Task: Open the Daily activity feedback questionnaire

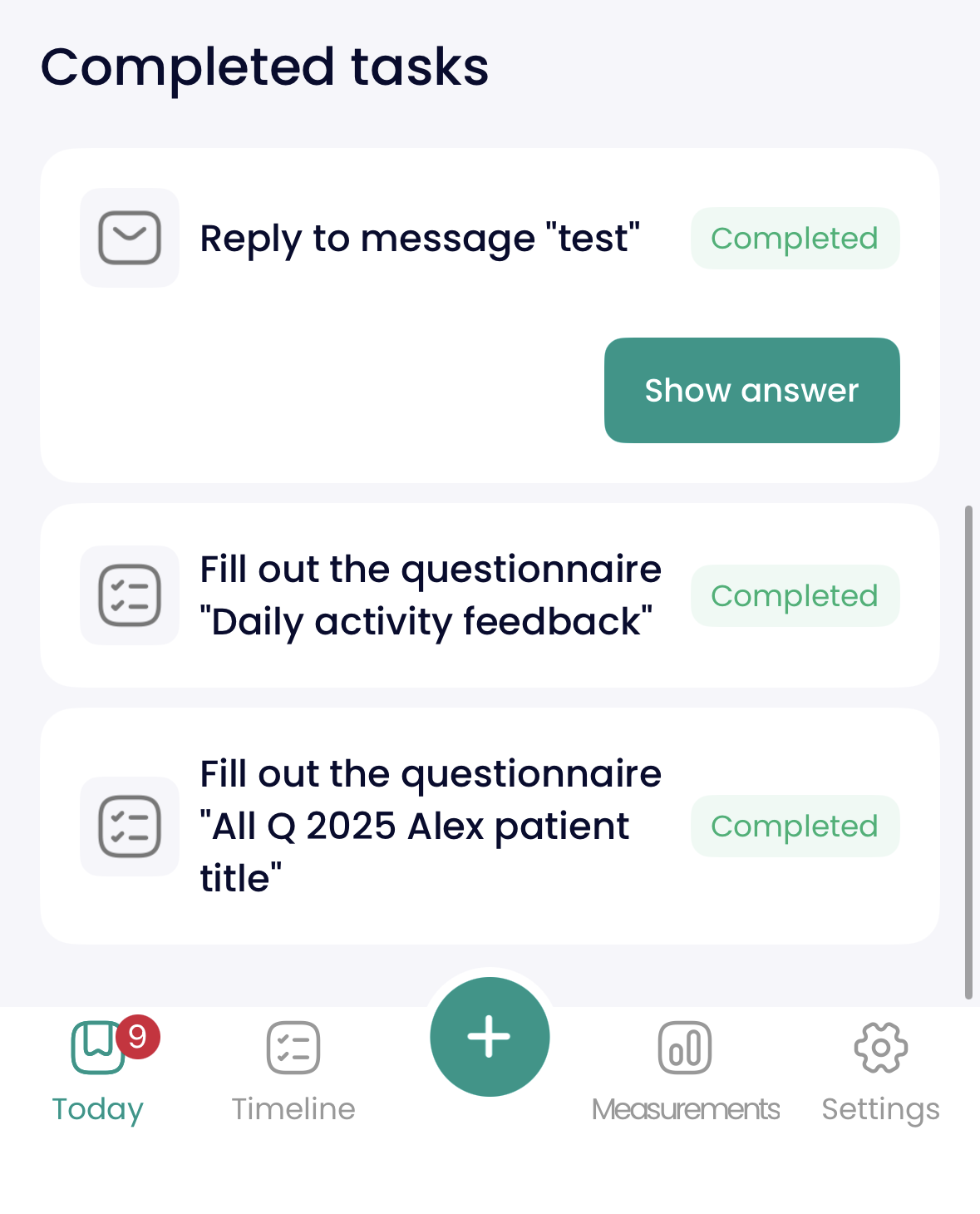Action: point(430,595)
